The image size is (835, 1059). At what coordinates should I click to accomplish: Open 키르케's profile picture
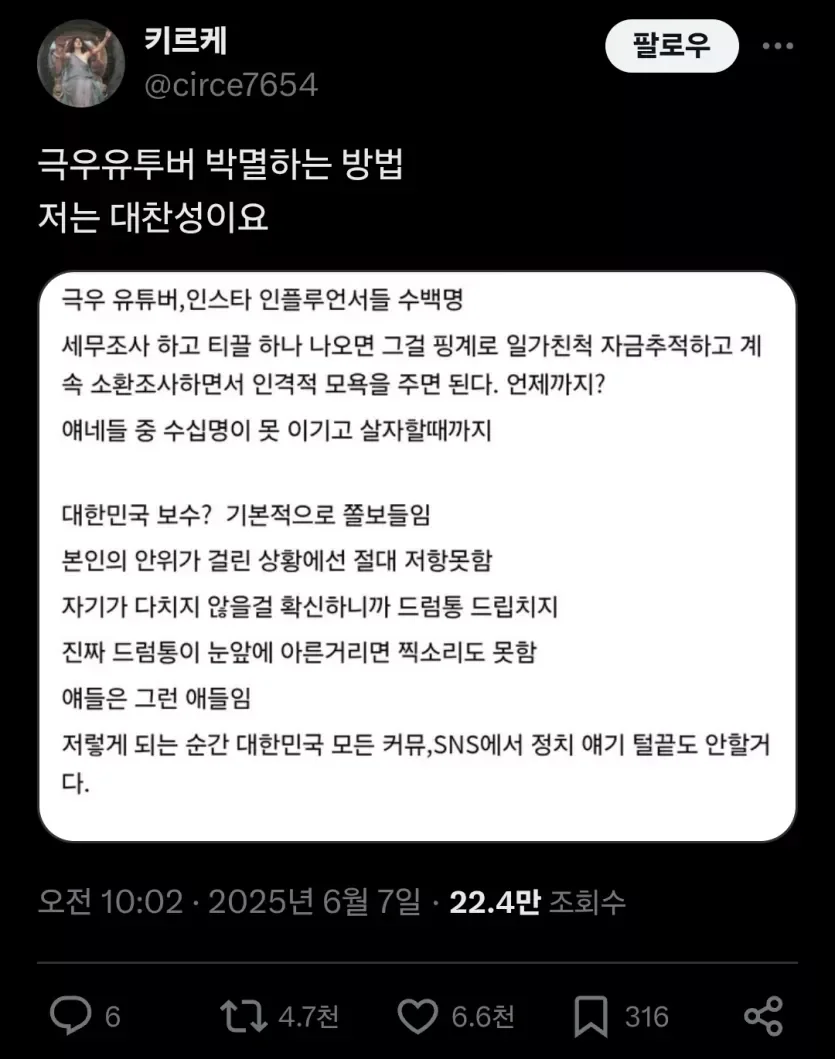click(81, 63)
